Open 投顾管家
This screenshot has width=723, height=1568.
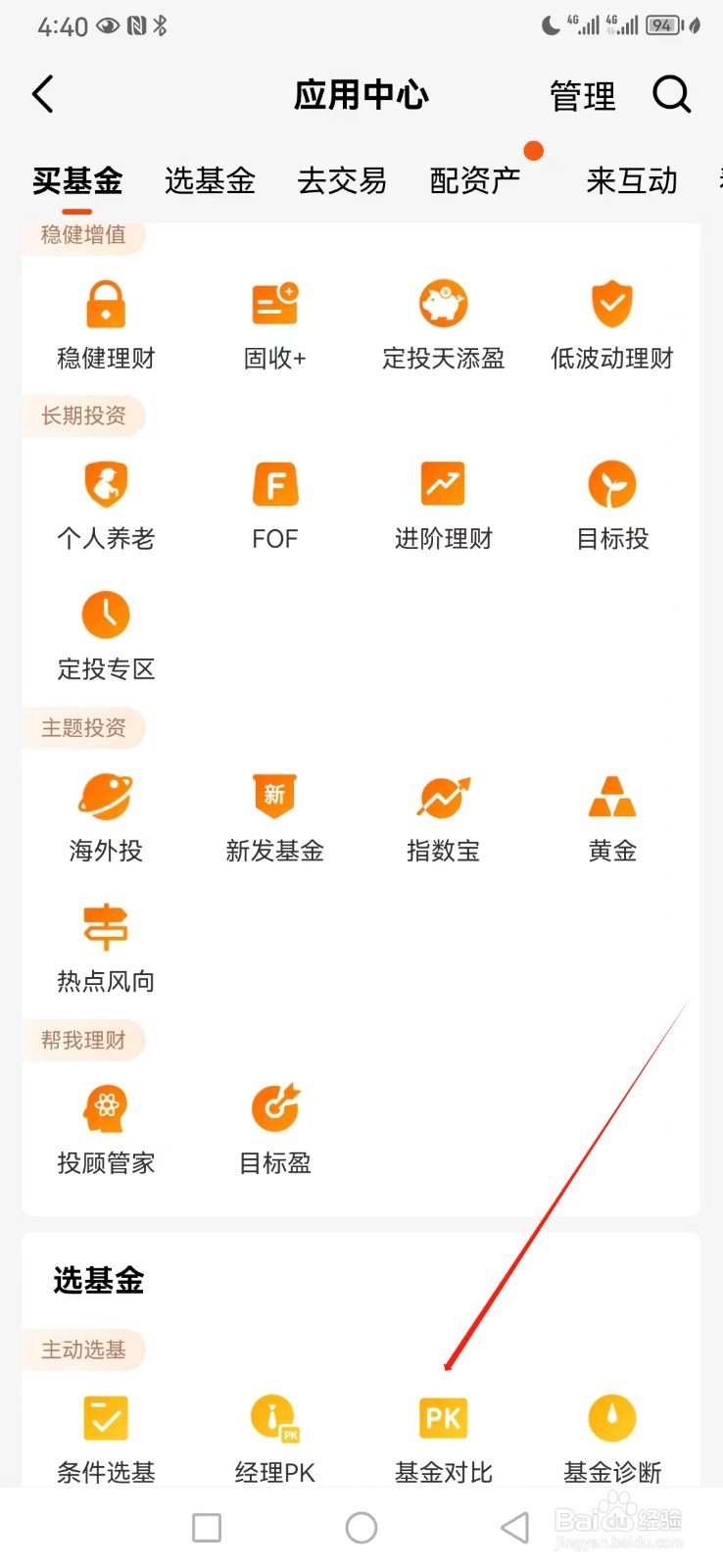pyautogui.click(x=106, y=1130)
